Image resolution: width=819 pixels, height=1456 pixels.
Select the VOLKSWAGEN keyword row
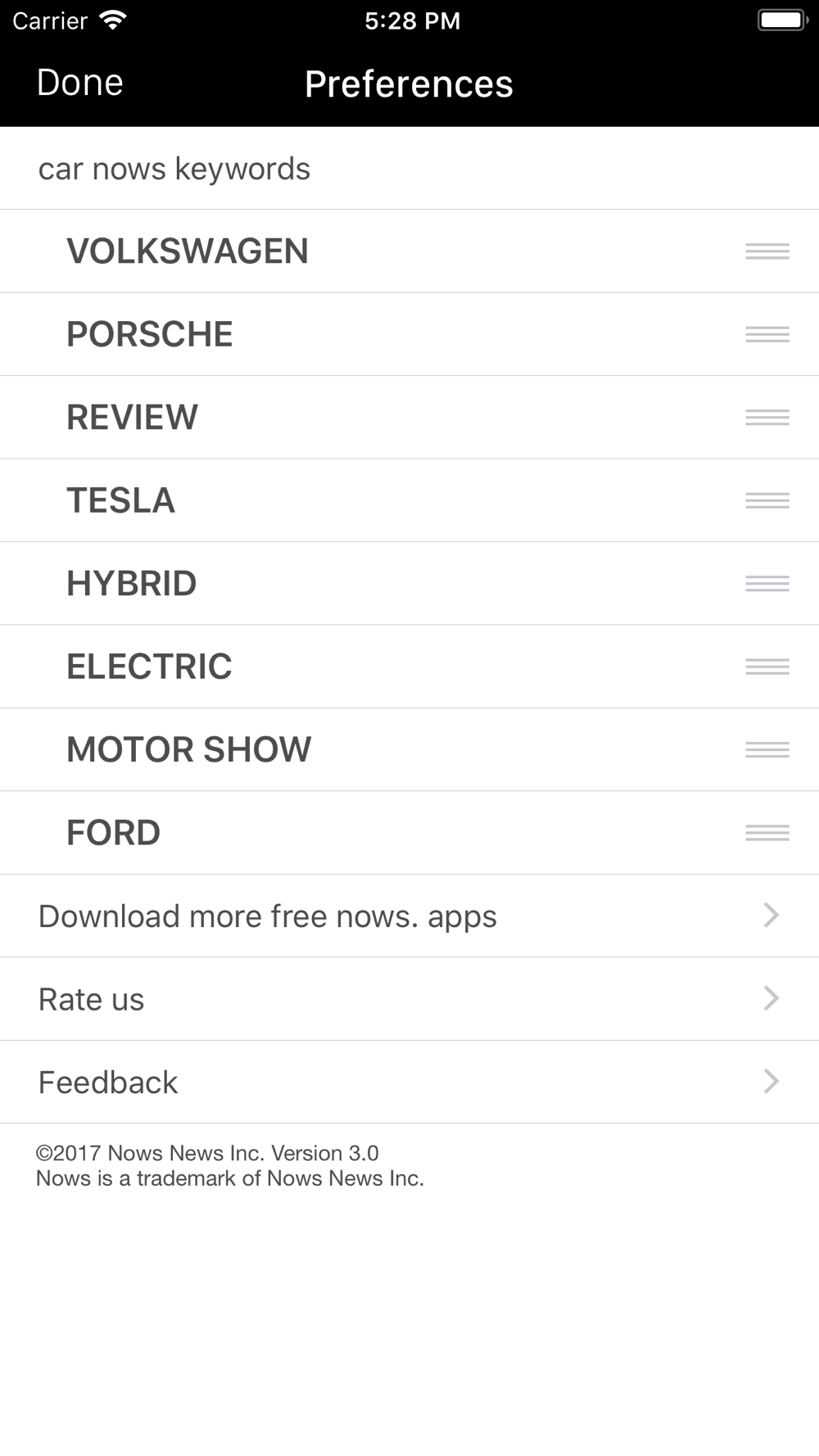188,251
